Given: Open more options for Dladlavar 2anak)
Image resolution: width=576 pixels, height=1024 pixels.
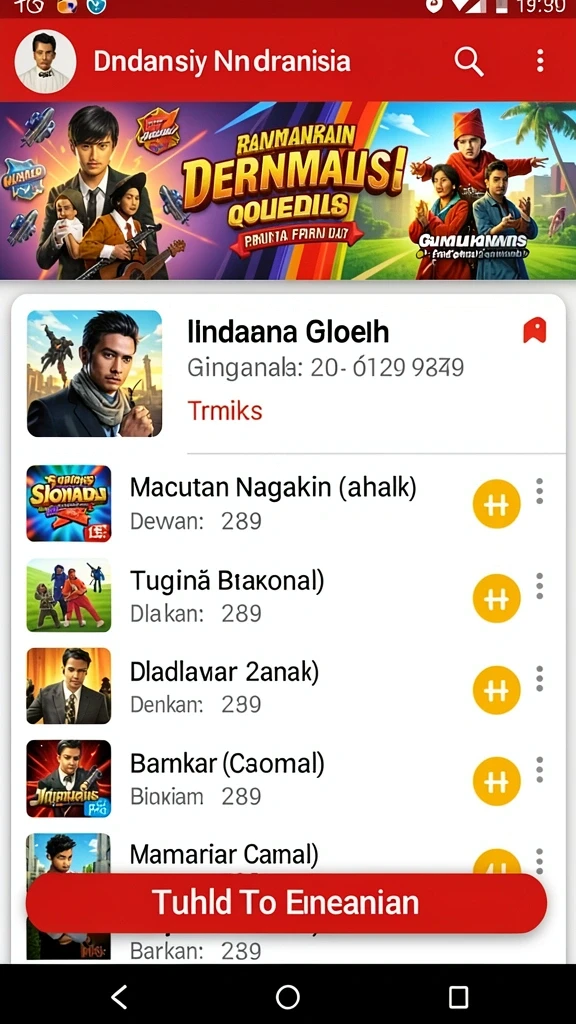Looking at the screenshot, I should [x=539, y=679].
